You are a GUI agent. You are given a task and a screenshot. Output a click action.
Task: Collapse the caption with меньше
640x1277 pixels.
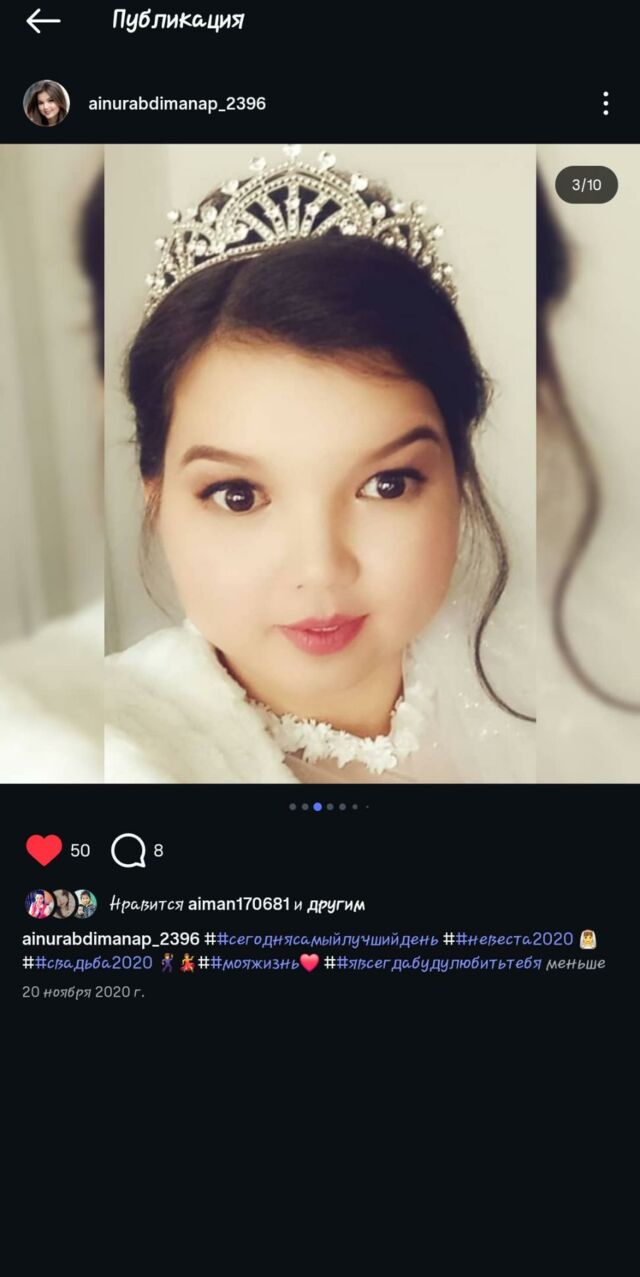pyautogui.click(x=576, y=963)
